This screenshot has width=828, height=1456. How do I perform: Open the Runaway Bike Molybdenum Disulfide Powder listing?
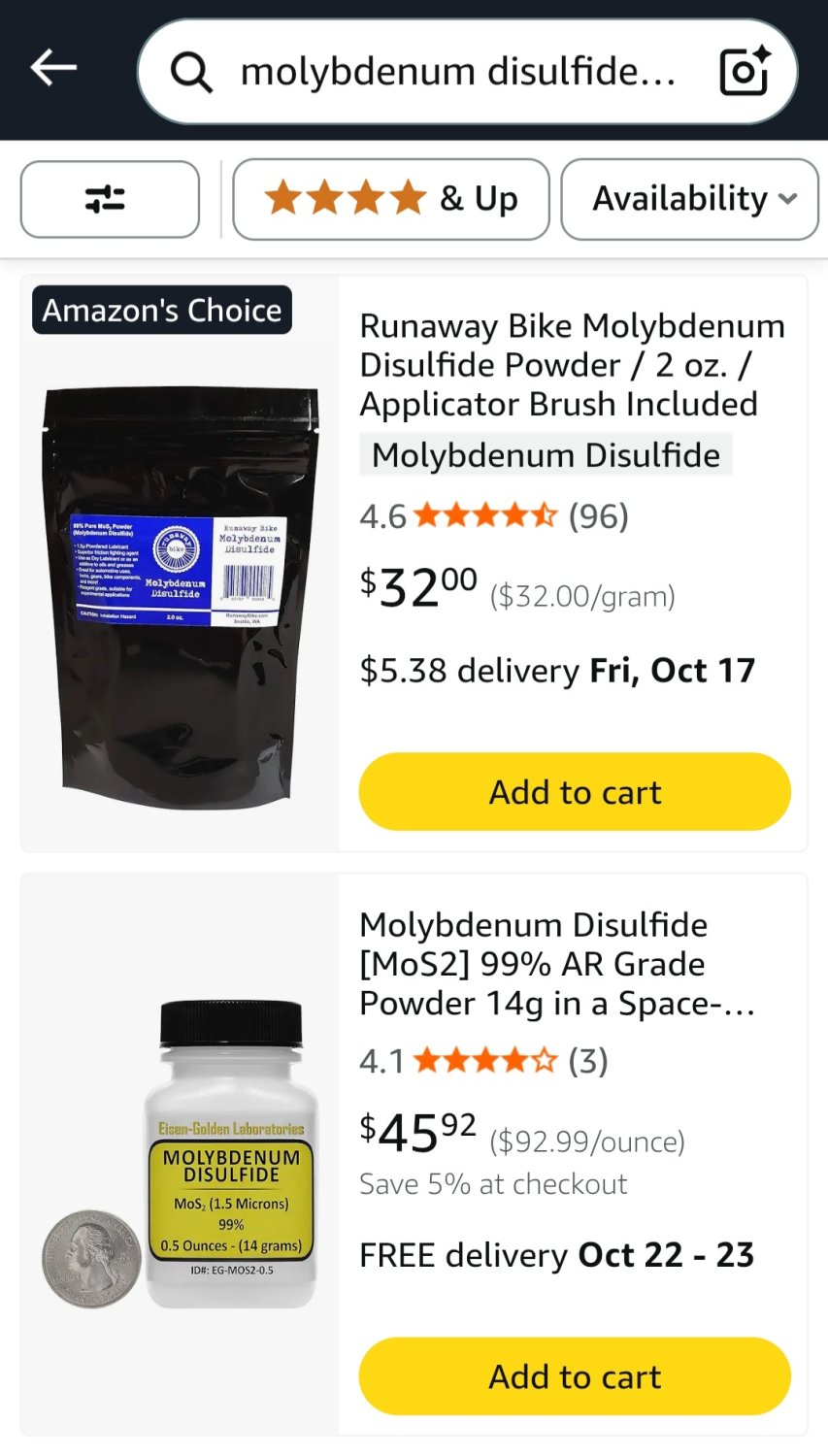click(x=571, y=365)
